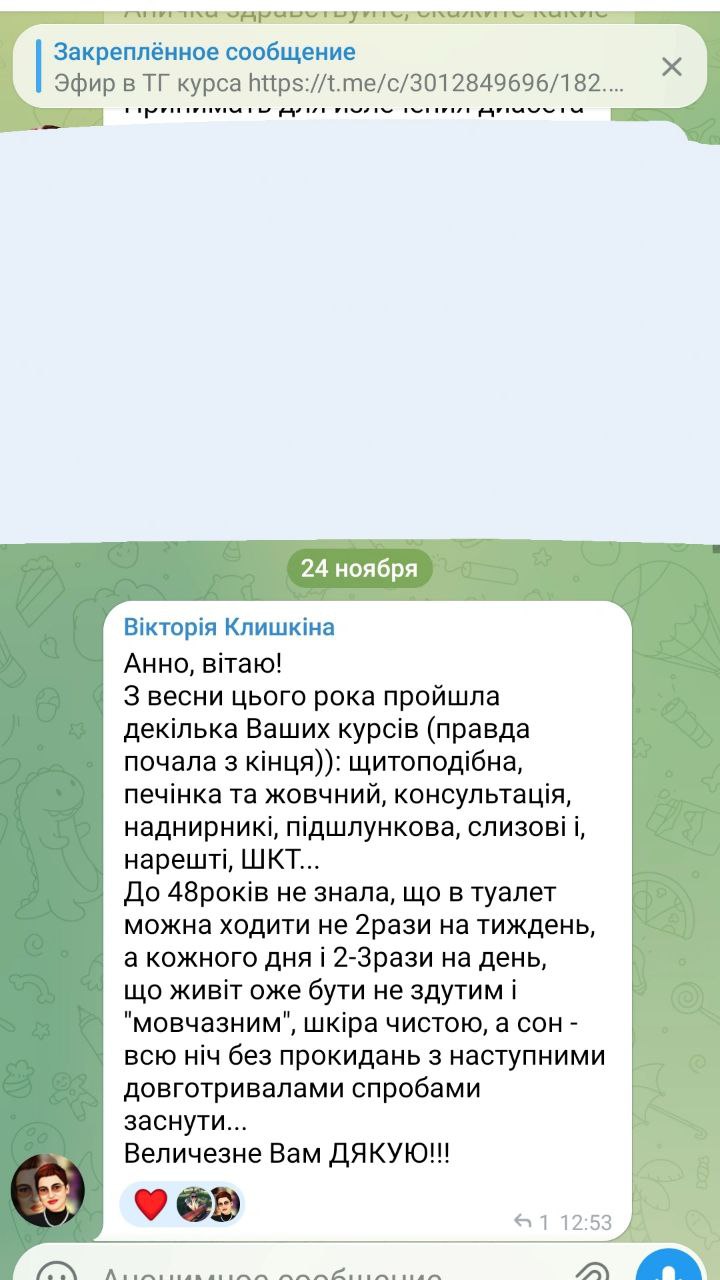The image size is (720, 1280).
Task: Close the pinned message banner
Action: [671, 67]
